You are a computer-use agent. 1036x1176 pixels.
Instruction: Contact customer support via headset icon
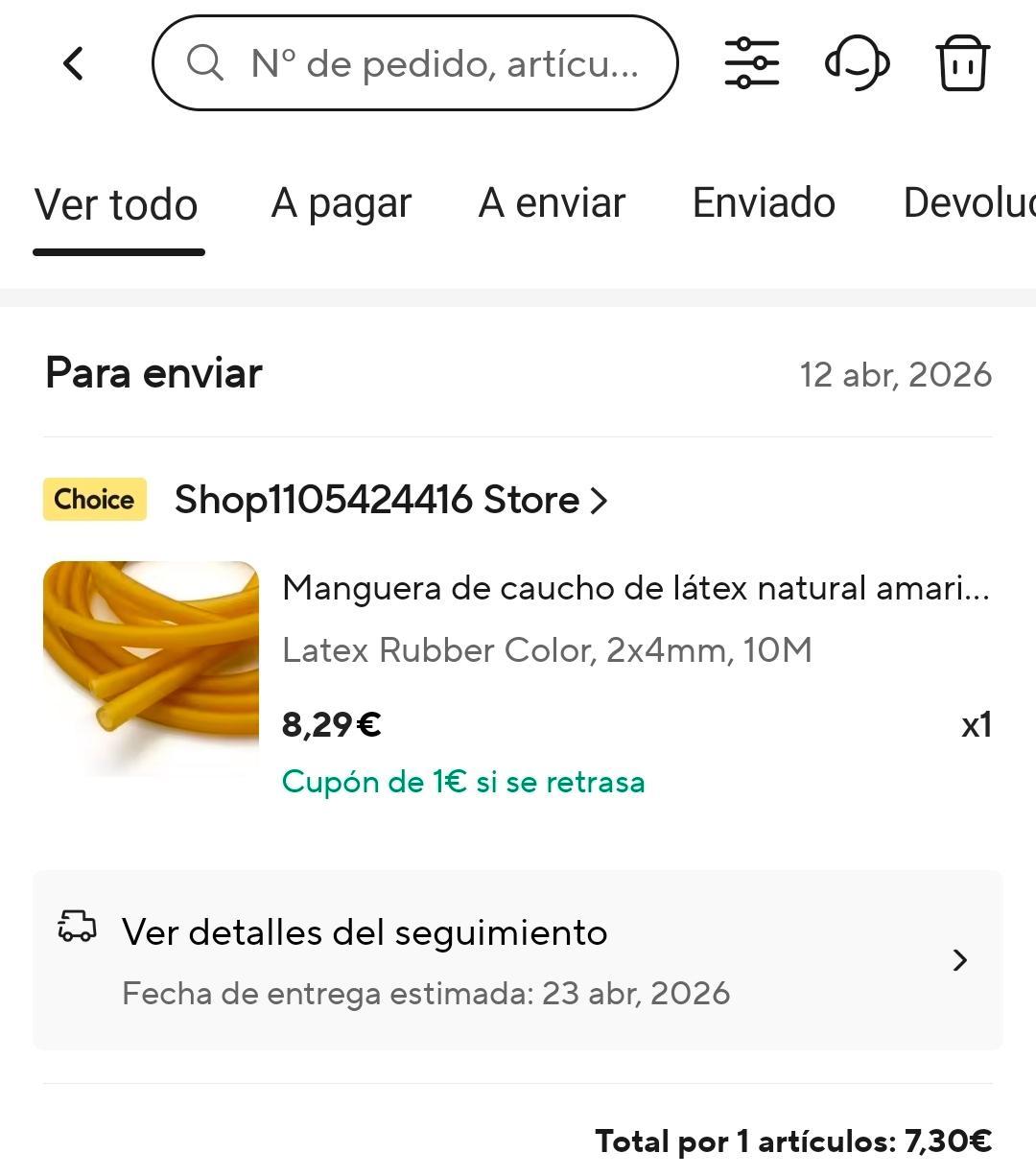(x=857, y=63)
